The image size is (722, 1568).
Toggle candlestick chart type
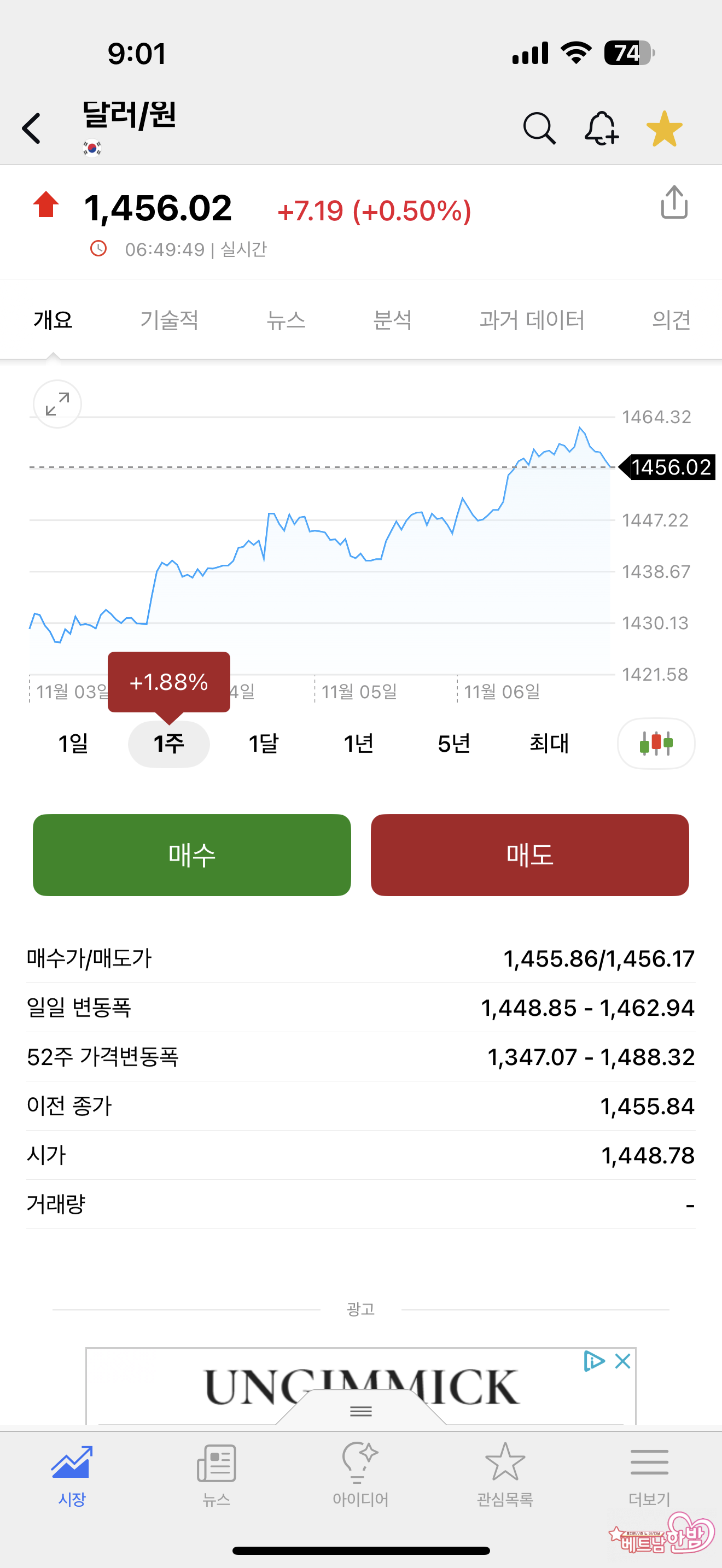pos(656,743)
